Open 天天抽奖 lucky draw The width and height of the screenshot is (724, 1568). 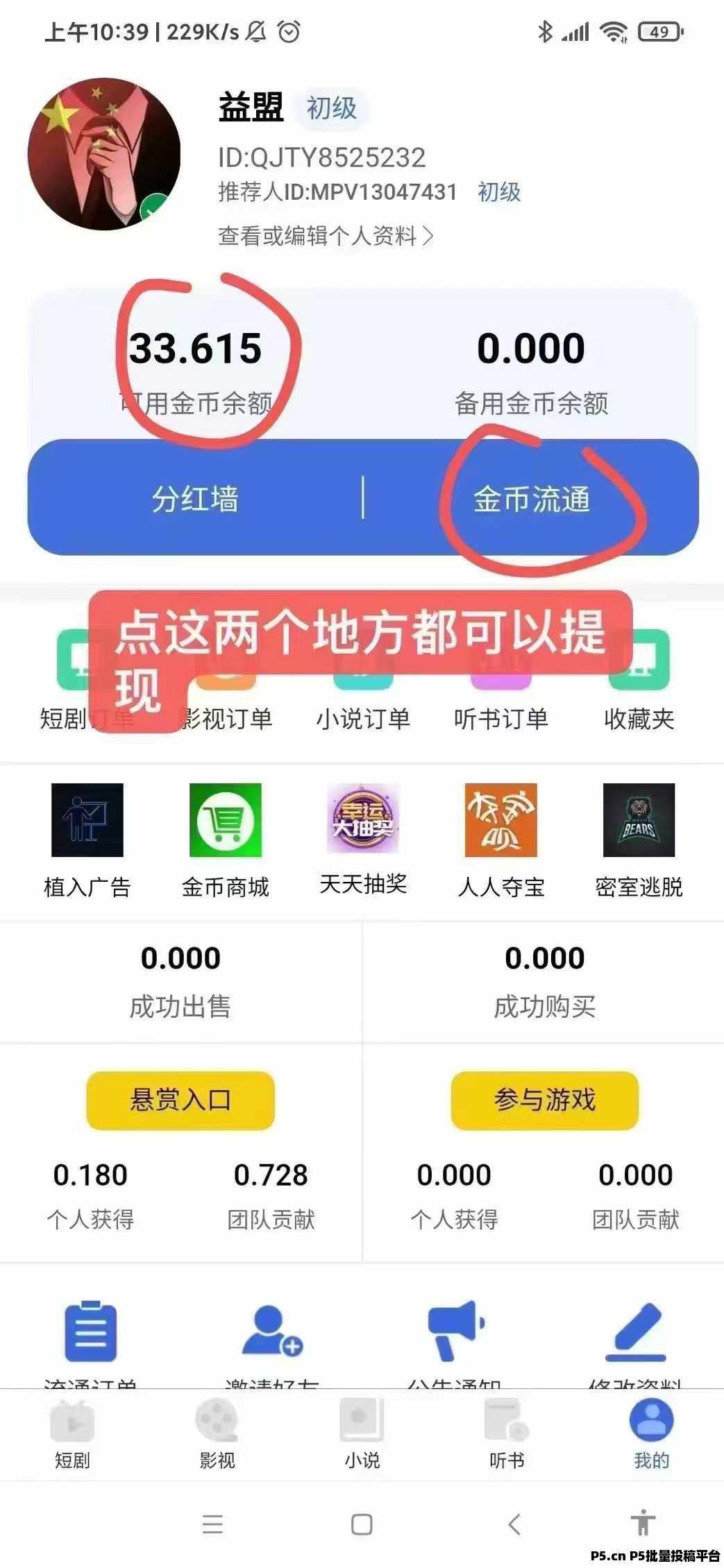point(363,838)
